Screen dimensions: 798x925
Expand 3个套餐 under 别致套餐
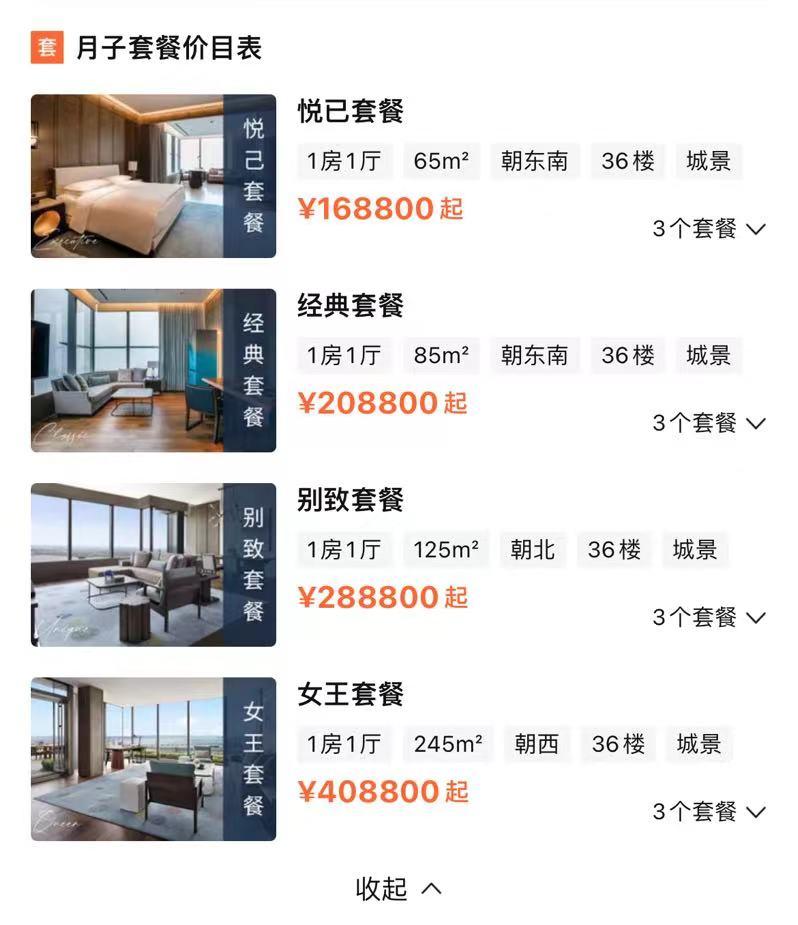(708, 617)
